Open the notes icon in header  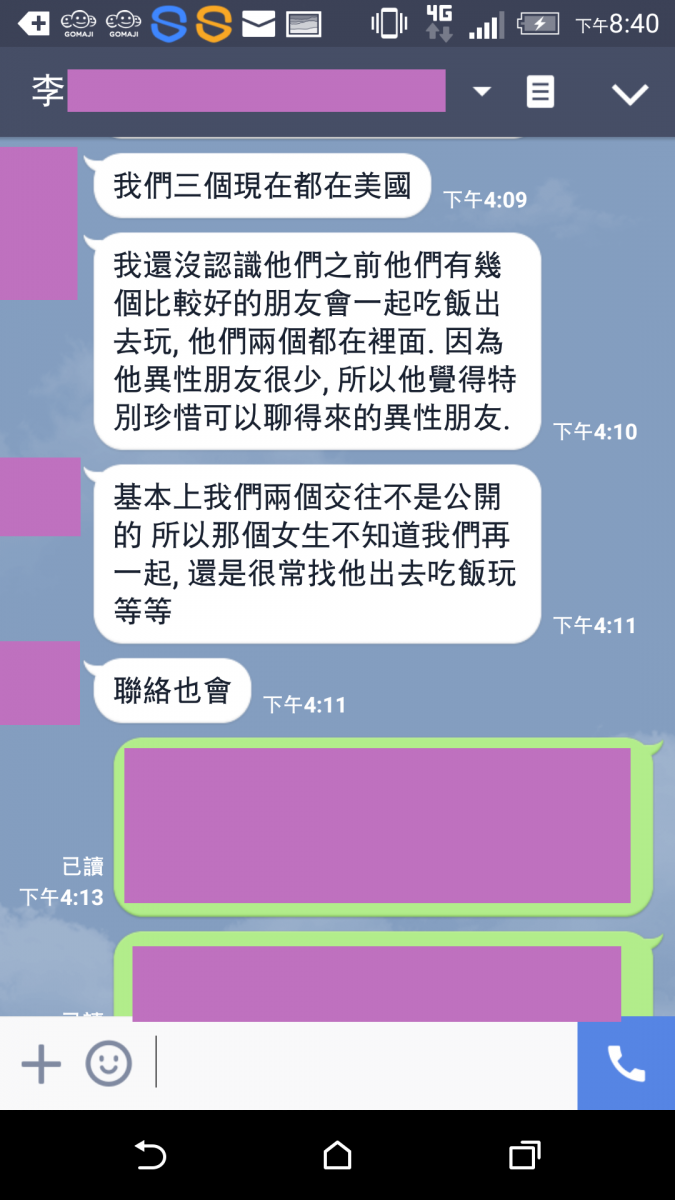point(540,92)
